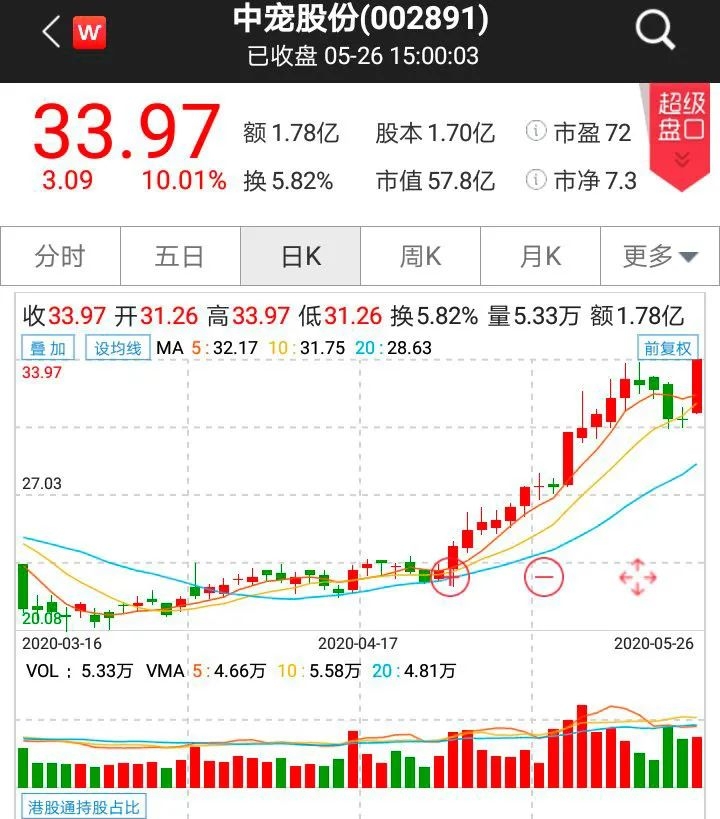Screen dimensions: 720x819
Task: Open 设均线 moving average settings
Action: click(x=119, y=348)
